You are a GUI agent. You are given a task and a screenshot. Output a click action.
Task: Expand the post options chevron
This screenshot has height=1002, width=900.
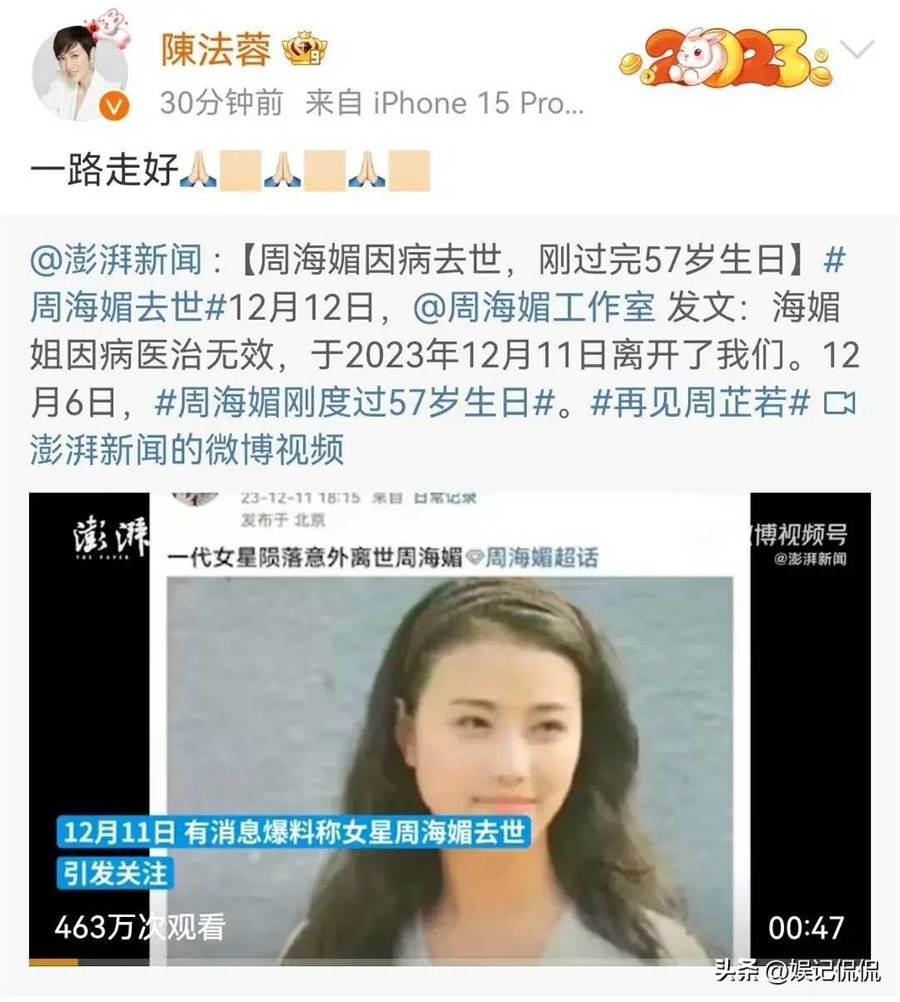pos(859,49)
